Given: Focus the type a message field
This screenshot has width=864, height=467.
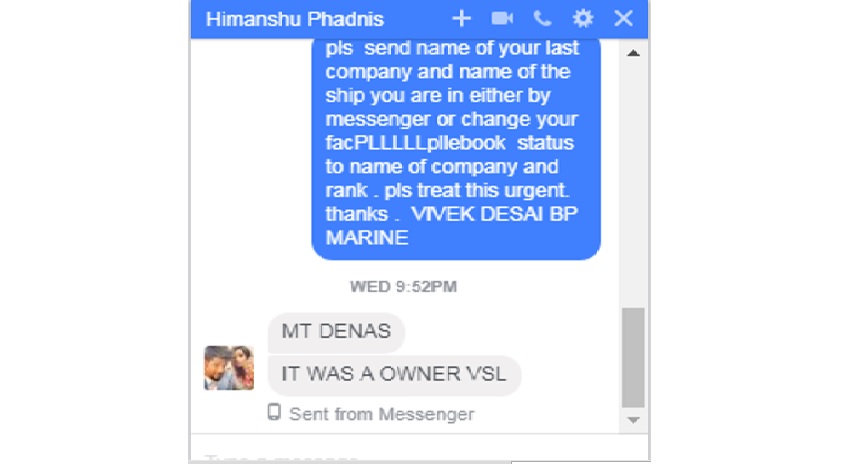Looking at the screenshot, I should click(x=400, y=457).
